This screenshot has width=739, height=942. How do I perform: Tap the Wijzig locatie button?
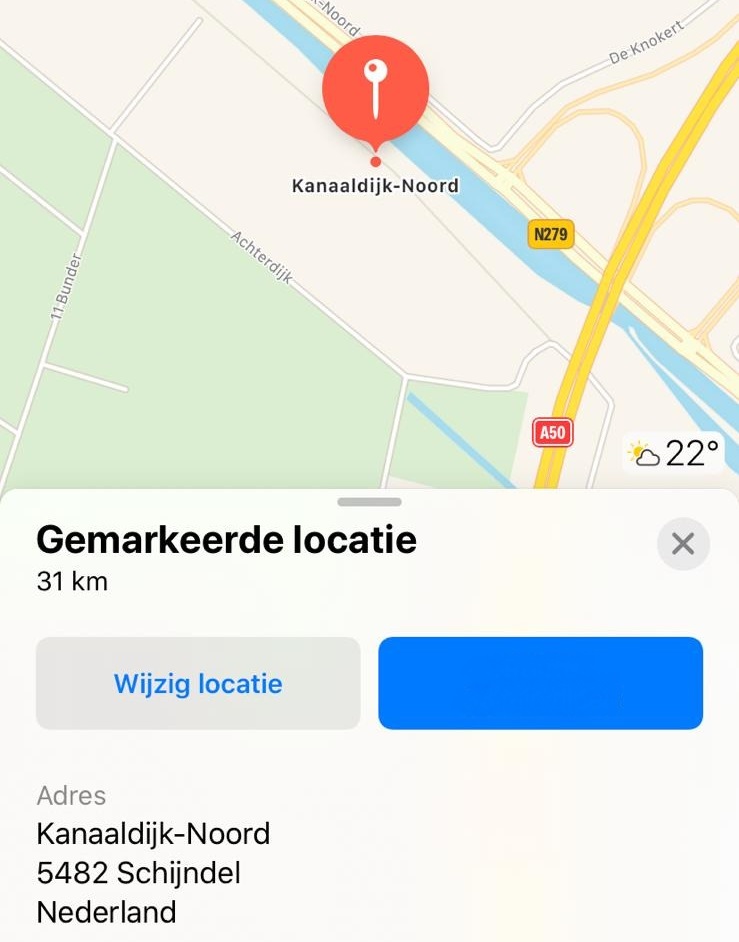coord(198,684)
